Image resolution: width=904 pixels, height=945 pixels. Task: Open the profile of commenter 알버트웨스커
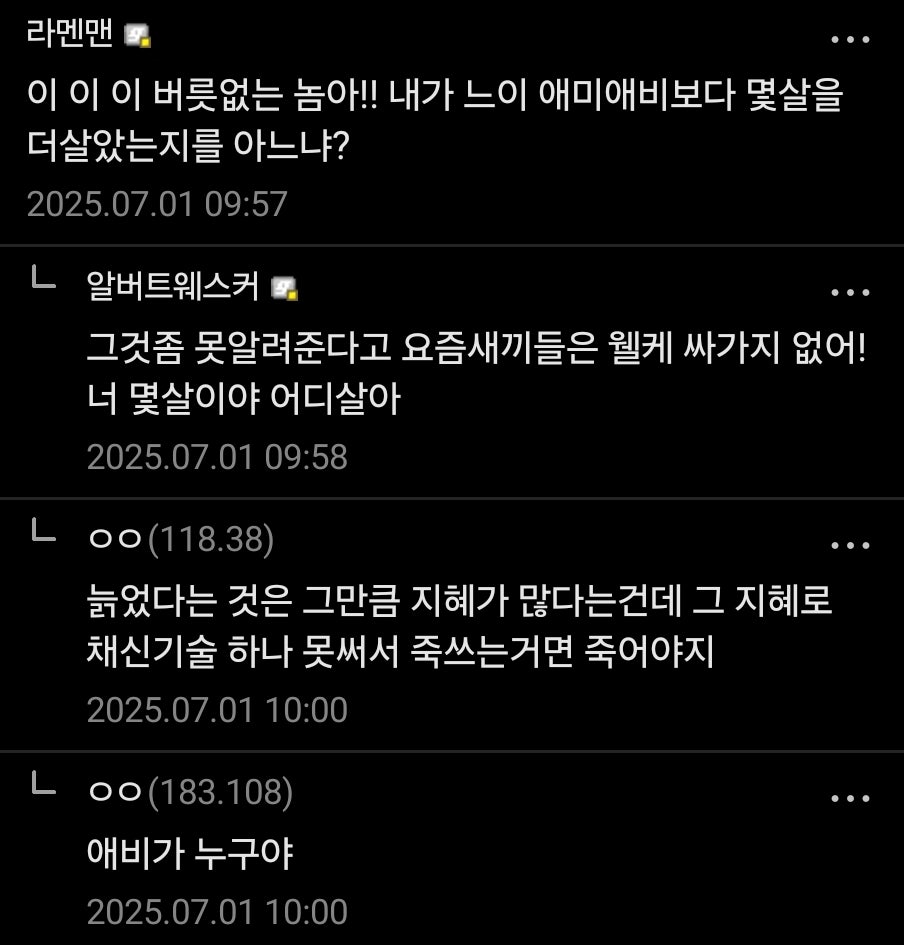tap(172, 288)
